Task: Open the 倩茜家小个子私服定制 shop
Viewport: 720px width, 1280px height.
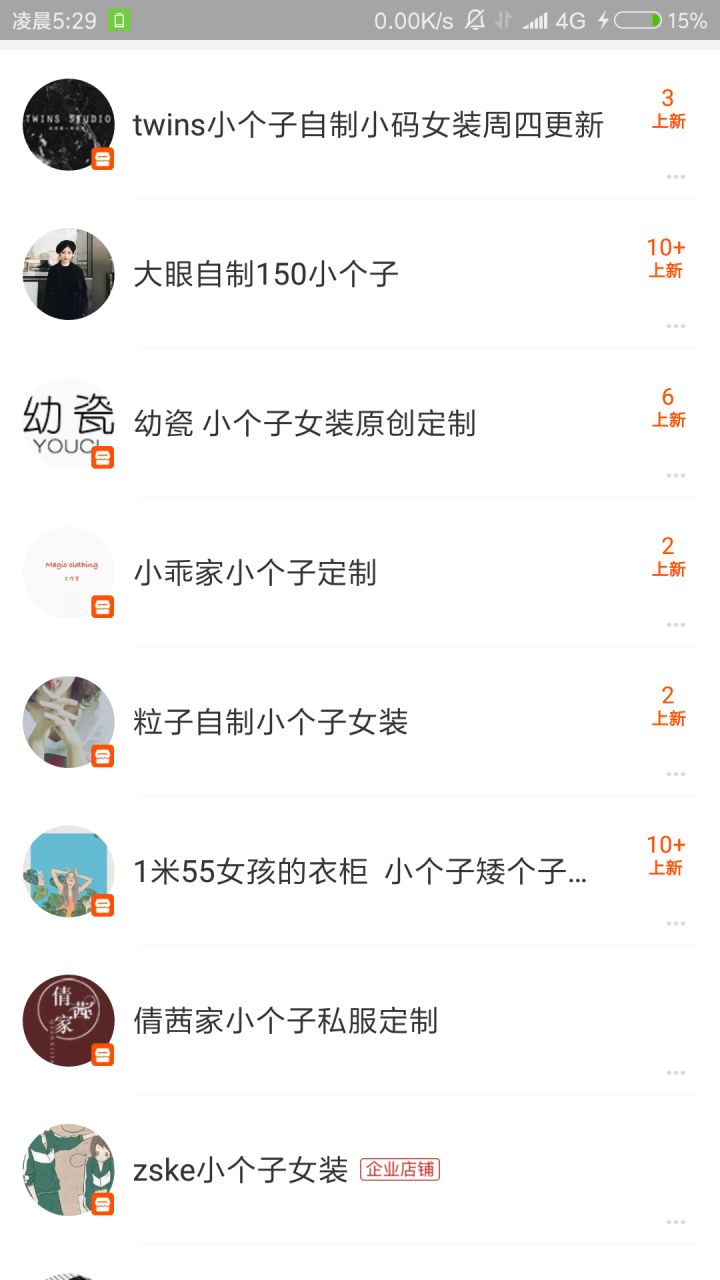Action: coord(285,1021)
